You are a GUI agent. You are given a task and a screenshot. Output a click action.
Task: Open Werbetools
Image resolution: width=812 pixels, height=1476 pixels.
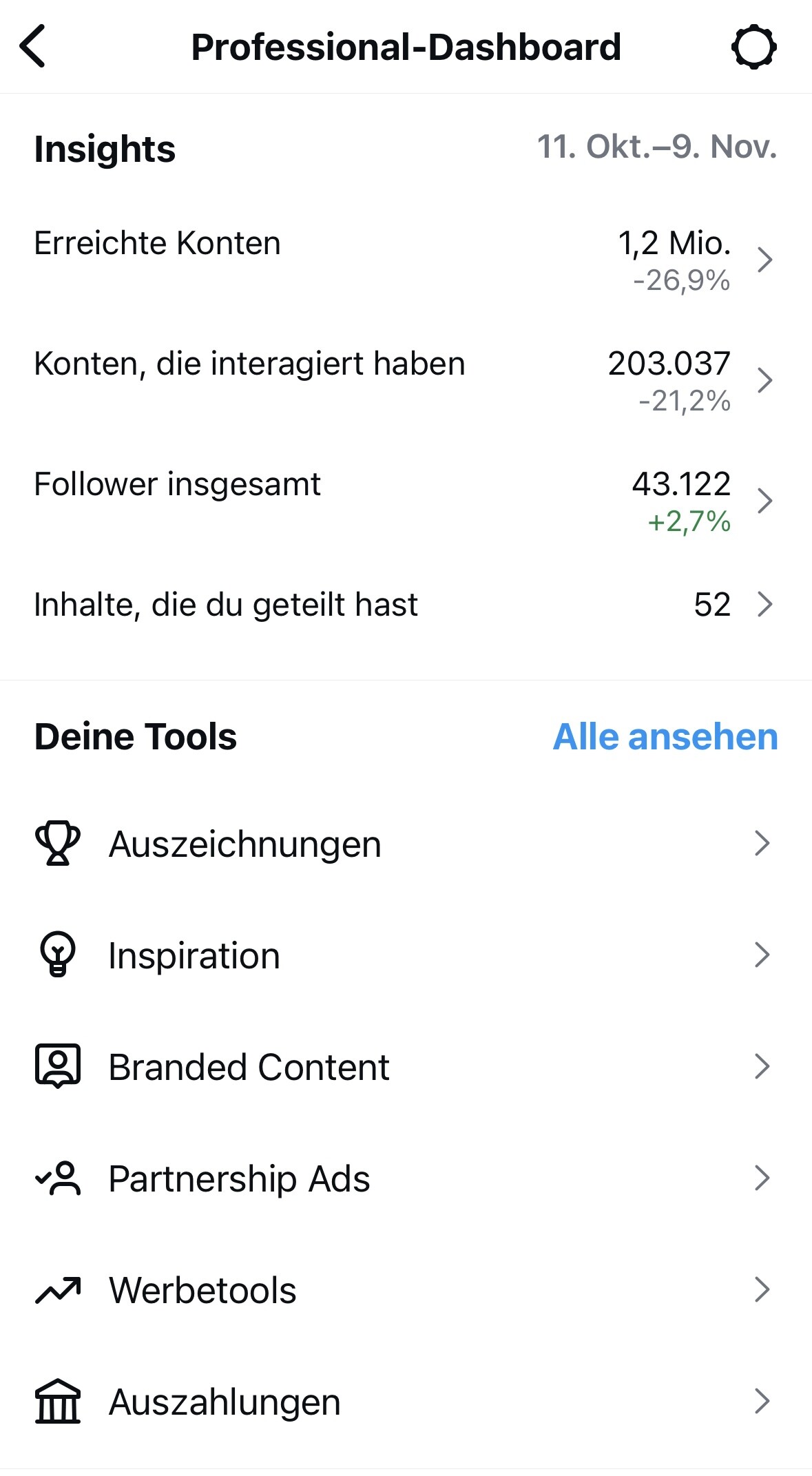tap(406, 1289)
